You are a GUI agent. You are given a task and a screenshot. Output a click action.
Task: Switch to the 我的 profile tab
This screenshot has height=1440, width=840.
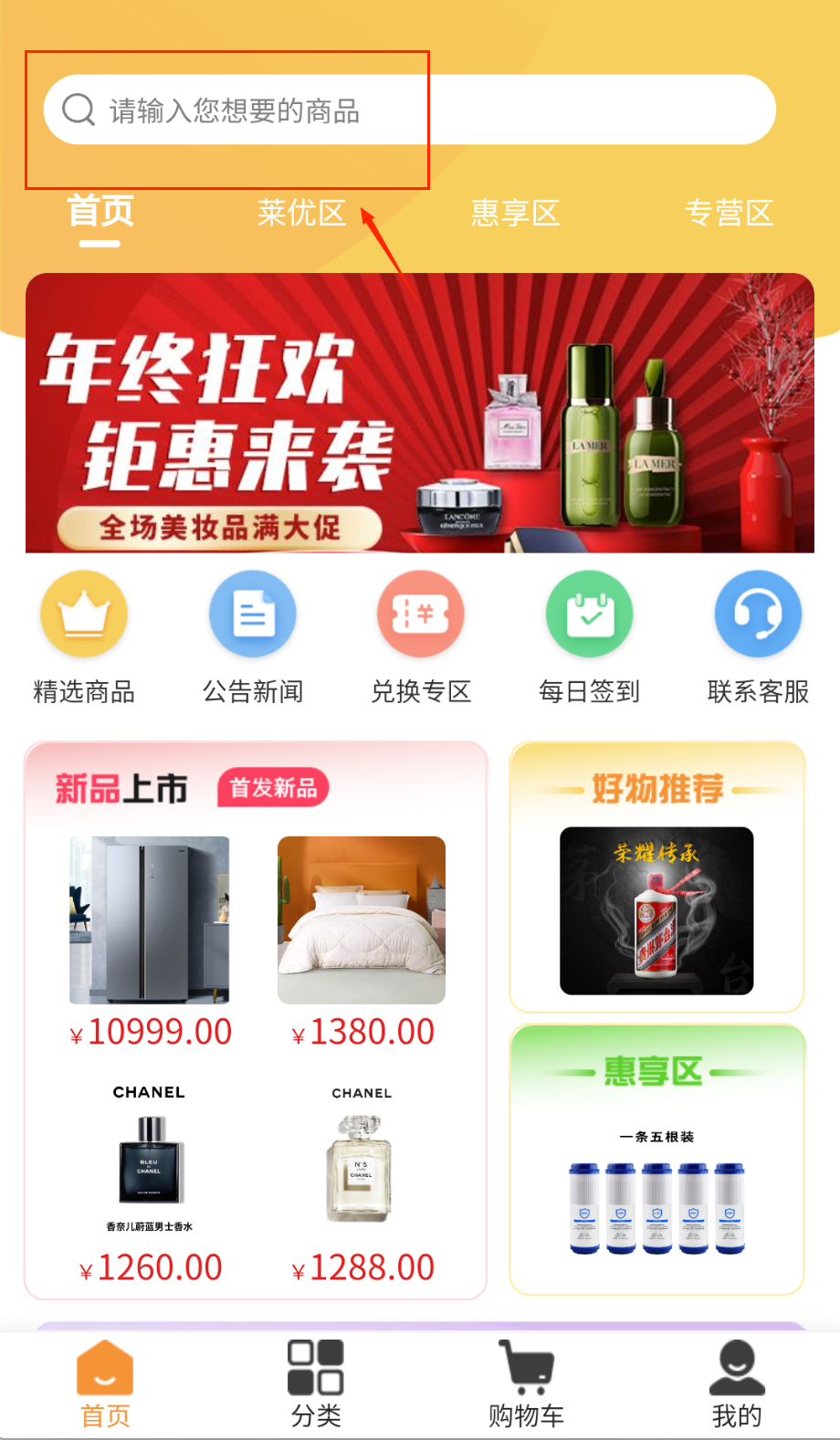pyautogui.click(x=736, y=1383)
